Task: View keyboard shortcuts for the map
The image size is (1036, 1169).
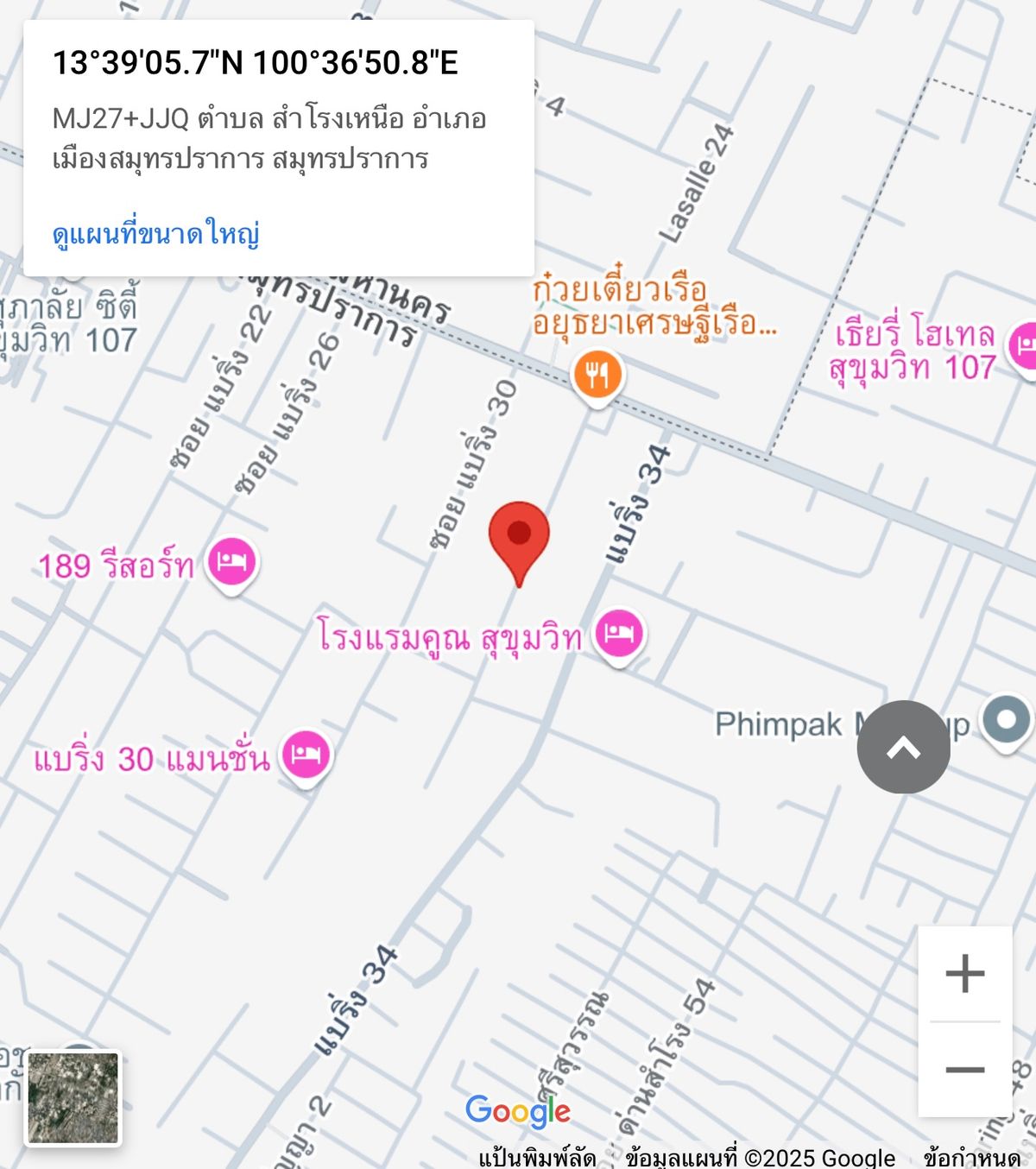Action: (x=537, y=1157)
